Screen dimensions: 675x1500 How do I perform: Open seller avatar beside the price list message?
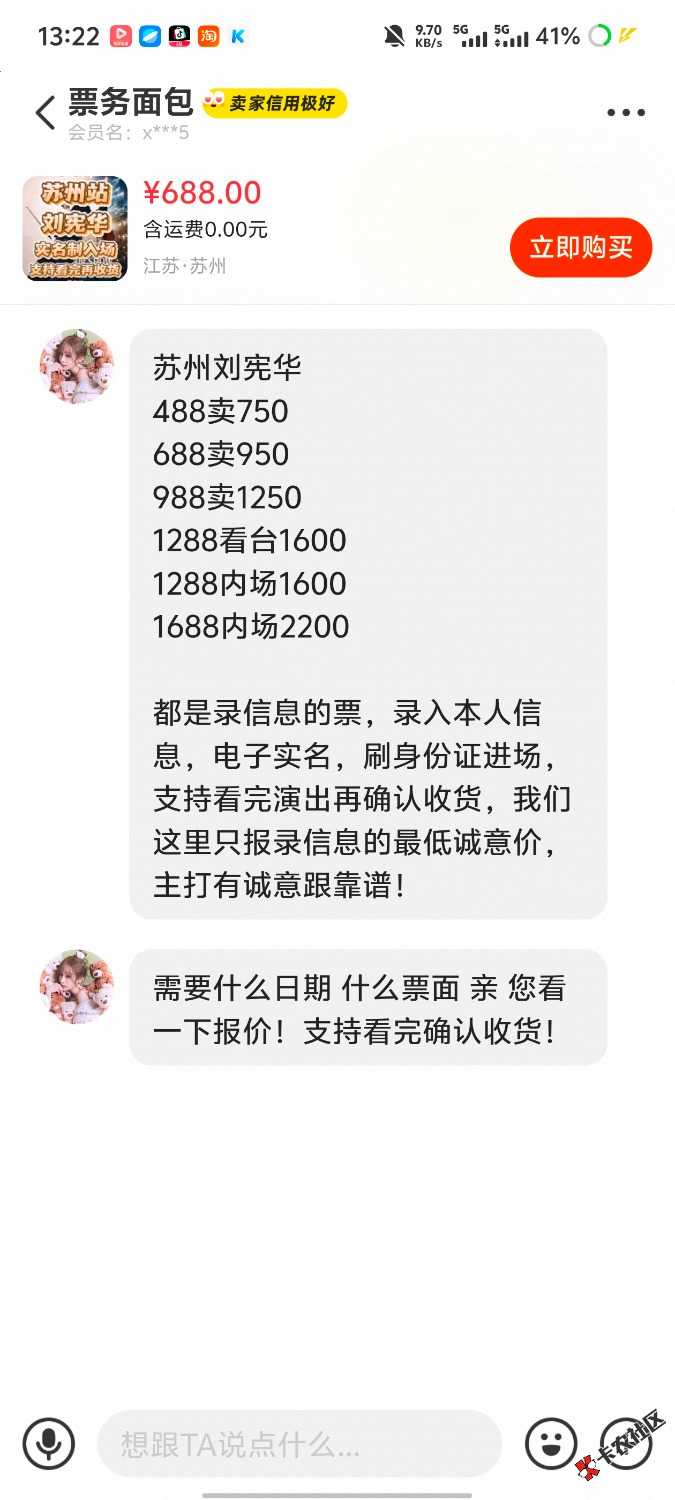(77, 367)
